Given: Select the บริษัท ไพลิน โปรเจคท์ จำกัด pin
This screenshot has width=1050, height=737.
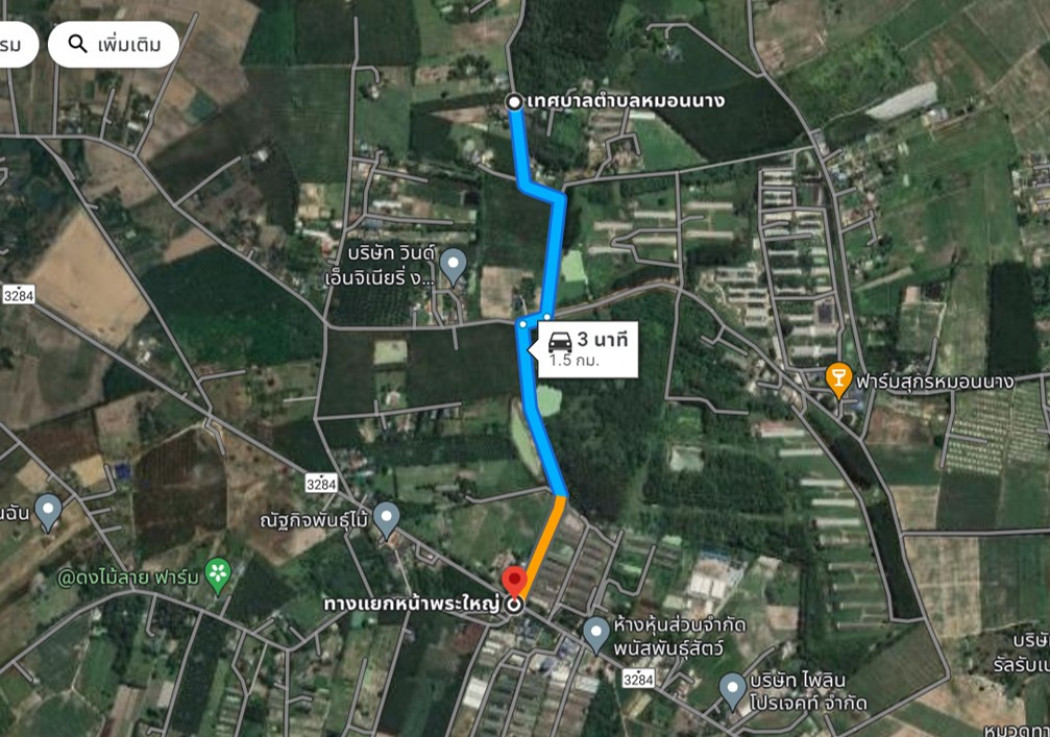Looking at the screenshot, I should 733,688.
